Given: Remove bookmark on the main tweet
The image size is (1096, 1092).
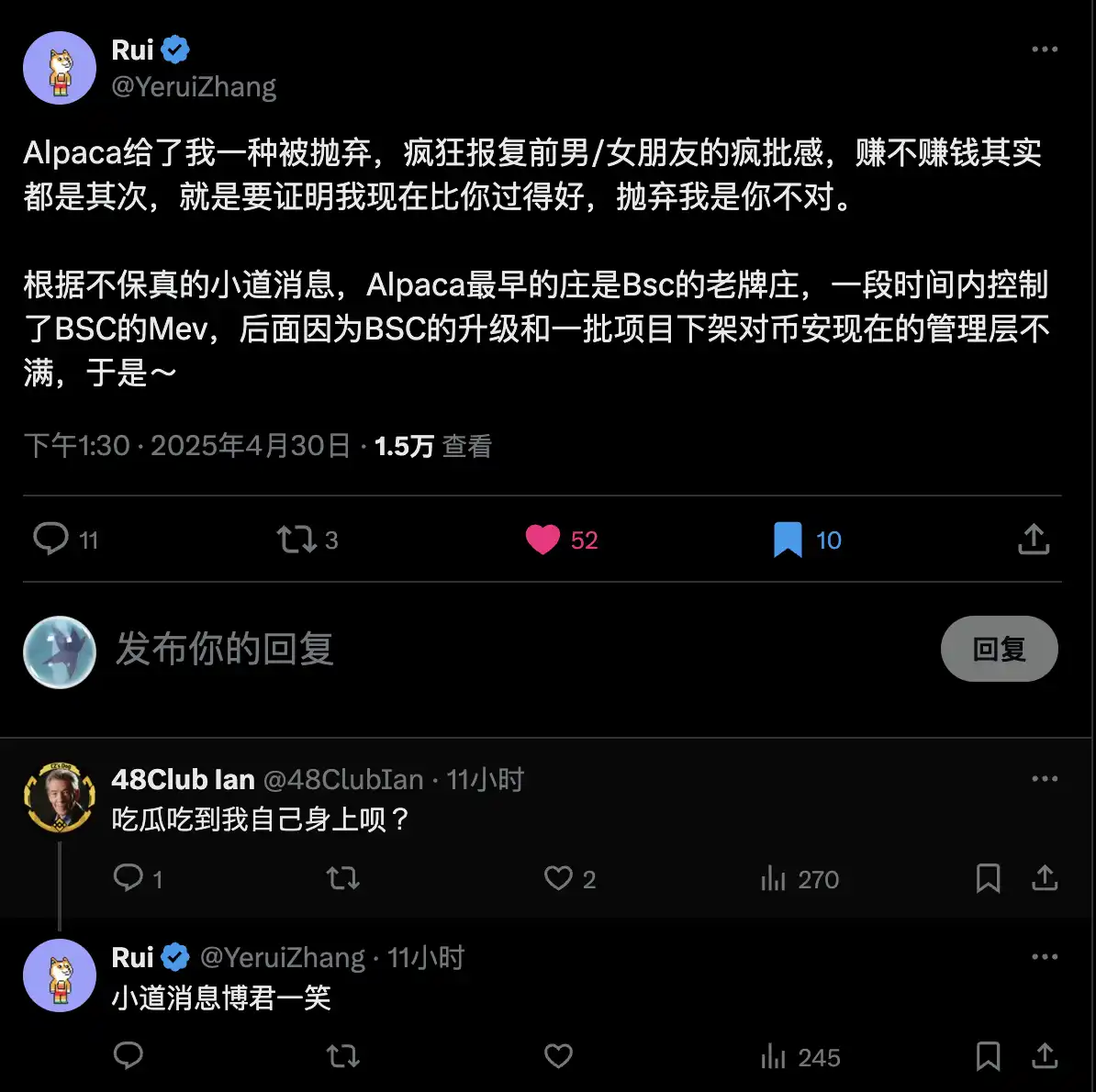Looking at the screenshot, I should click(788, 540).
